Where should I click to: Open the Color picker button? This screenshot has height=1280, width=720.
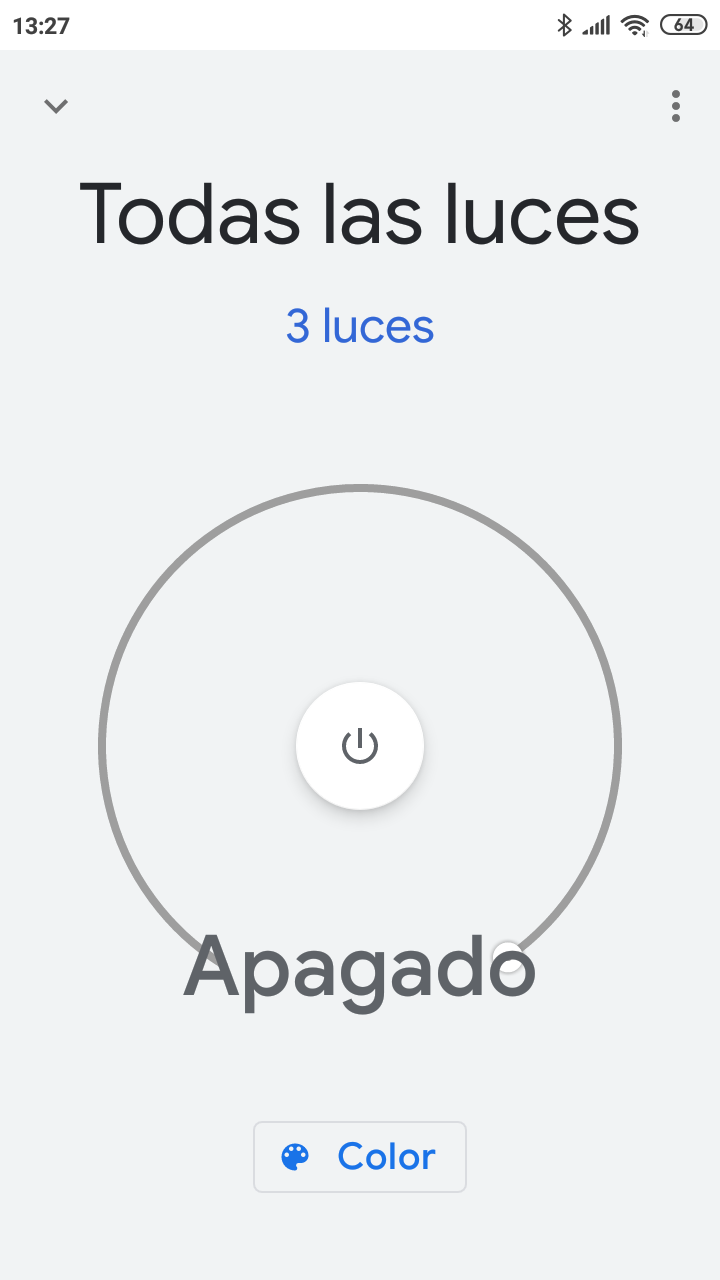point(360,1157)
